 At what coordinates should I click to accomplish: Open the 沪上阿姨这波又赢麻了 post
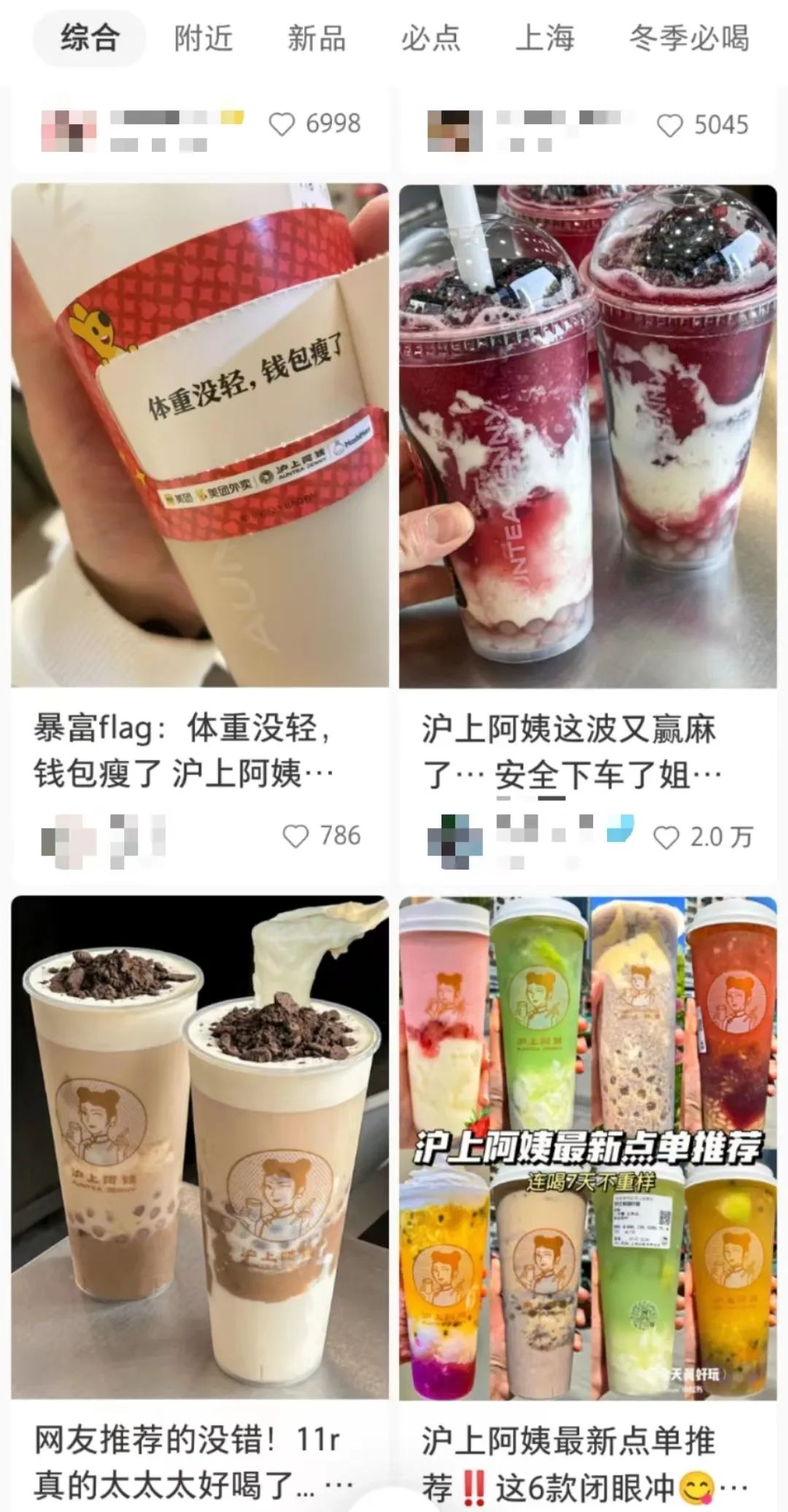(587, 436)
